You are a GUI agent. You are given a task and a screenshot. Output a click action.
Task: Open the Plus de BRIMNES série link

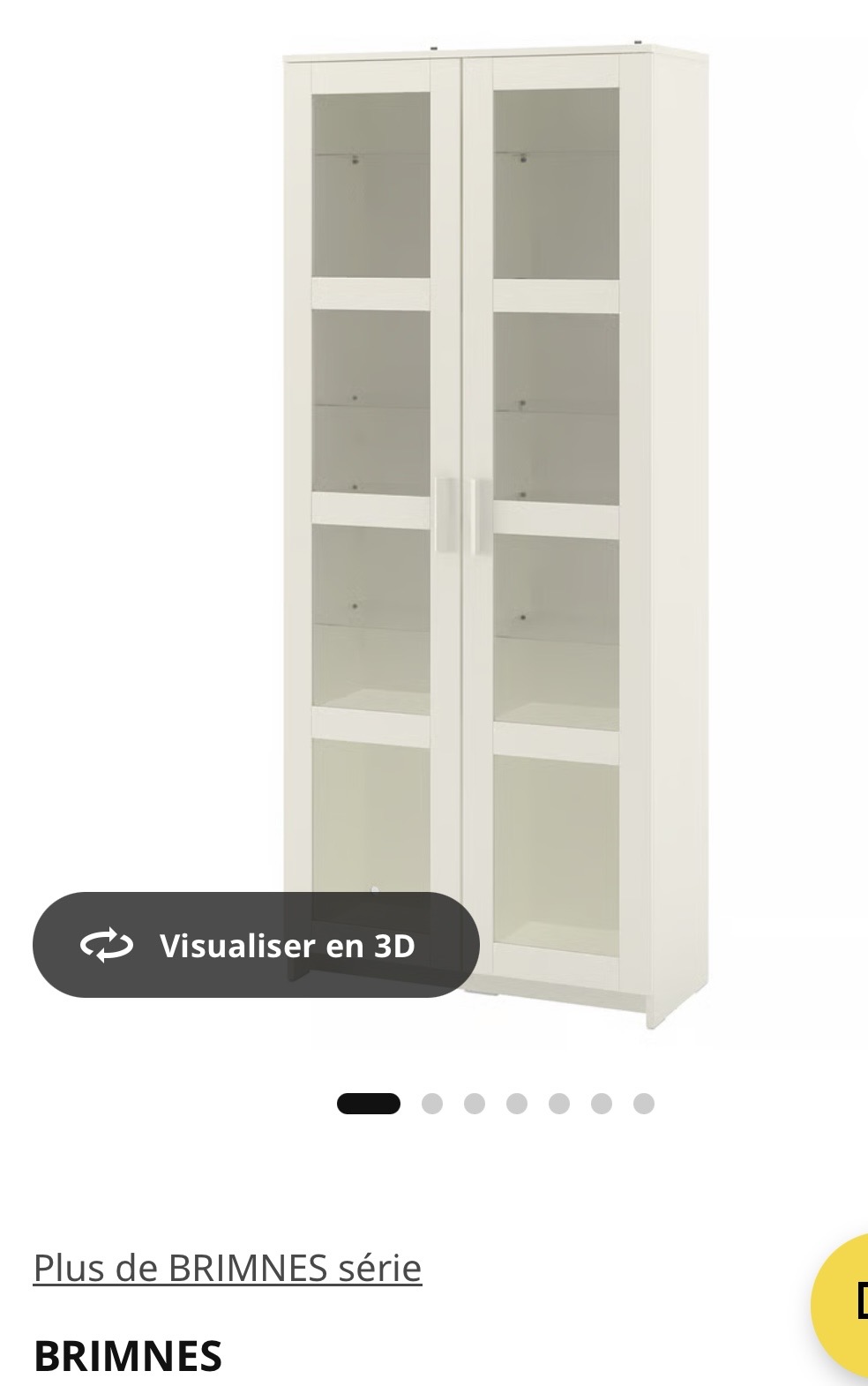click(228, 1268)
